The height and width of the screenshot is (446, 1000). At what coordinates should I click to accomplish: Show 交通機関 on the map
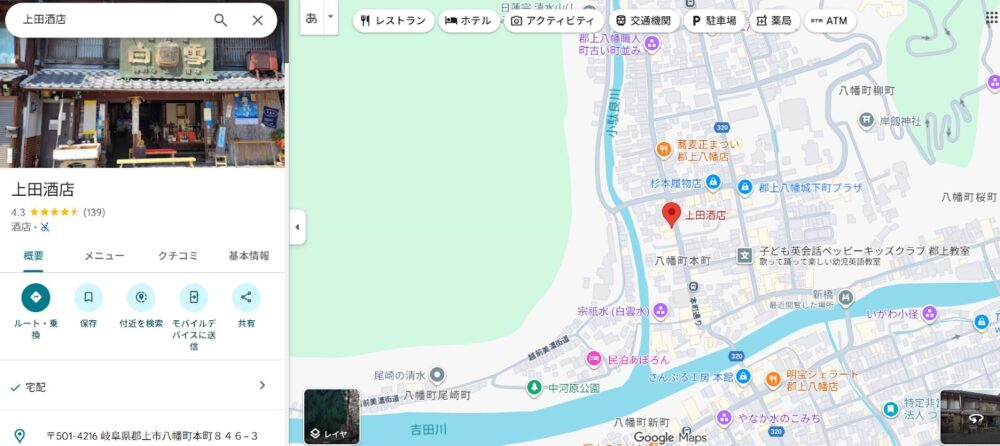(642, 20)
